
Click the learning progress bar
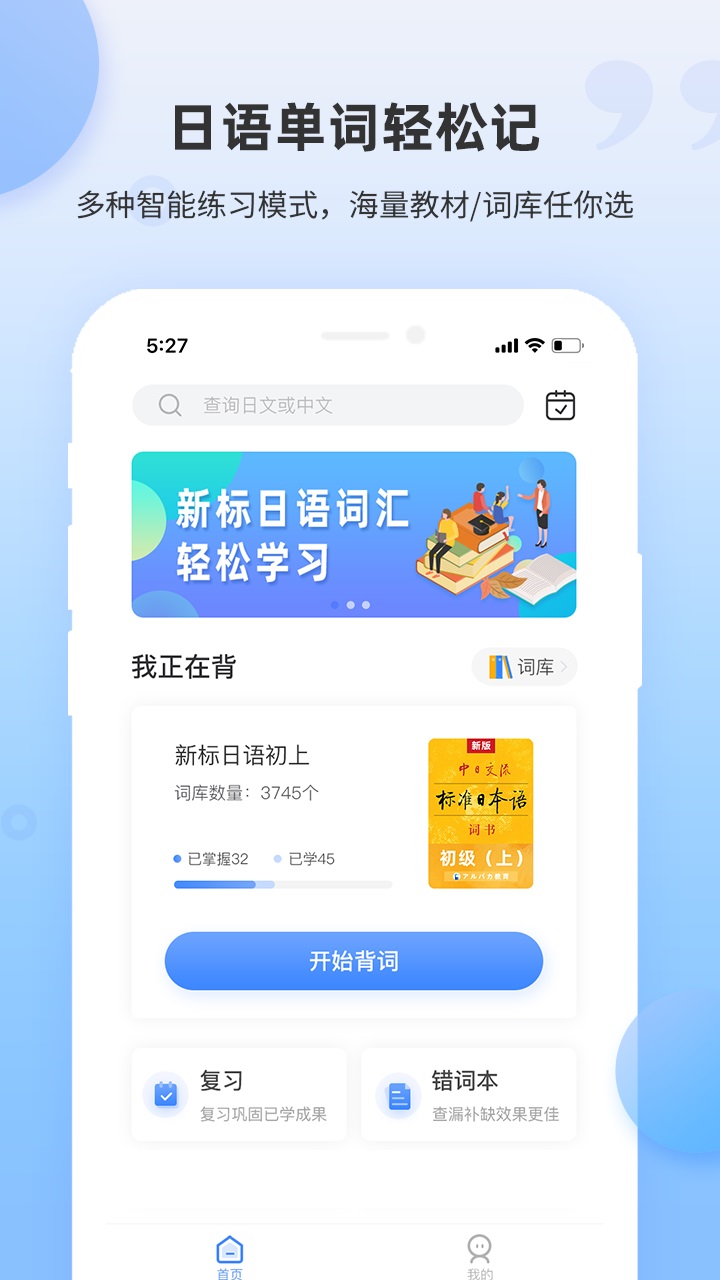(283, 884)
